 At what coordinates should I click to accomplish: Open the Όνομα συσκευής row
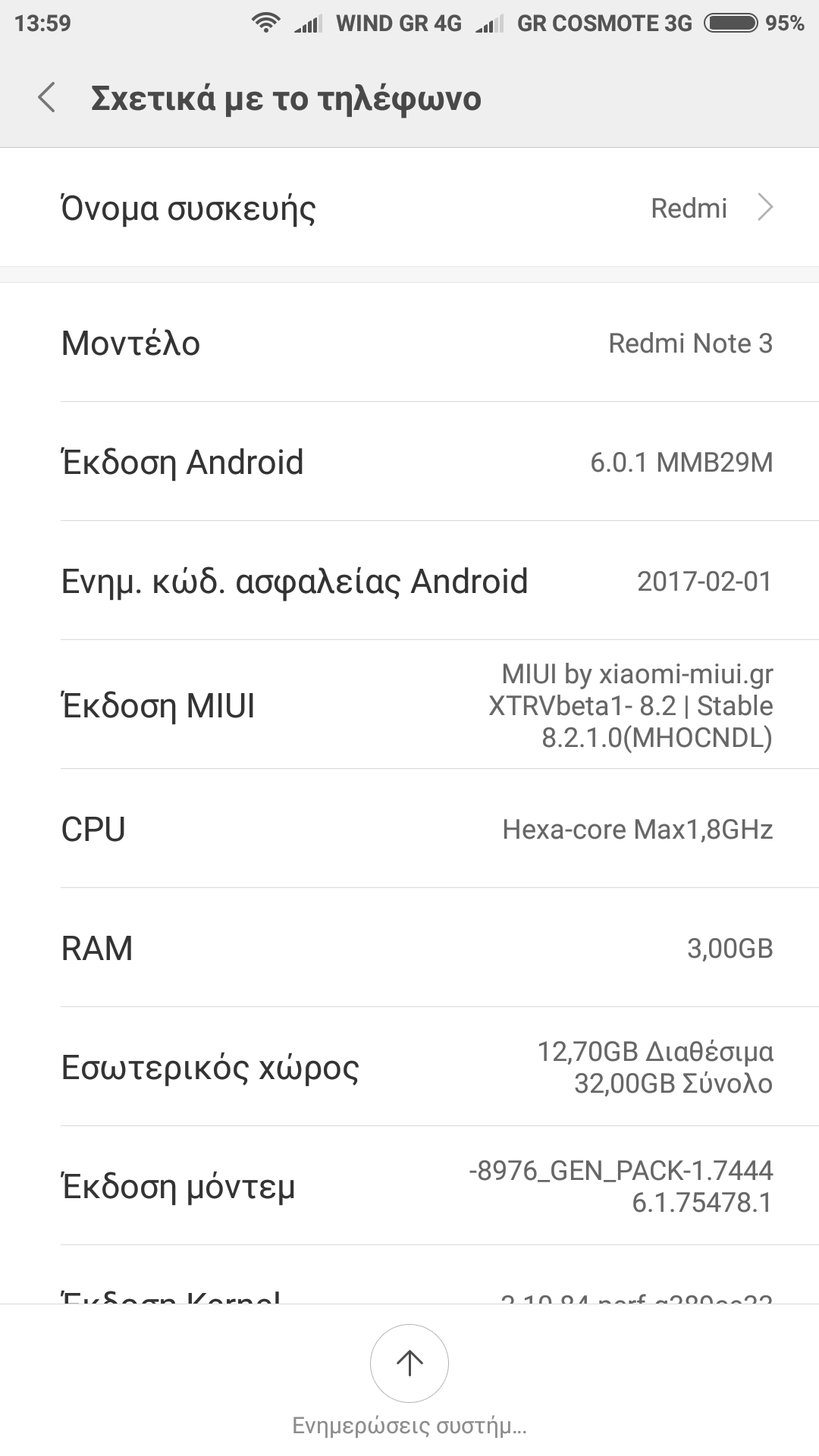click(409, 208)
